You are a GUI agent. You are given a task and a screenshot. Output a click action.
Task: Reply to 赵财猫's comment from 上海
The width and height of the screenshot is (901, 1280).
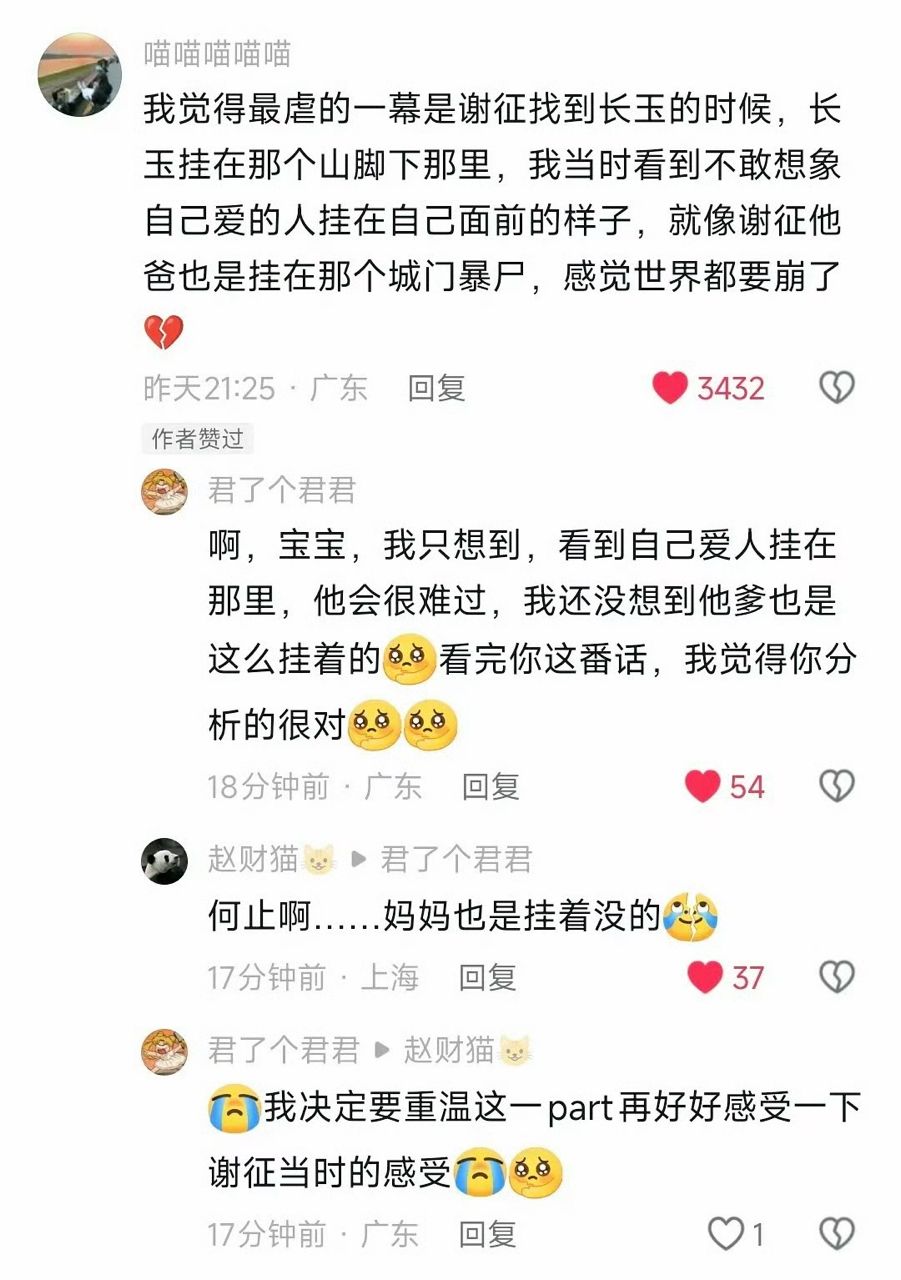487,977
